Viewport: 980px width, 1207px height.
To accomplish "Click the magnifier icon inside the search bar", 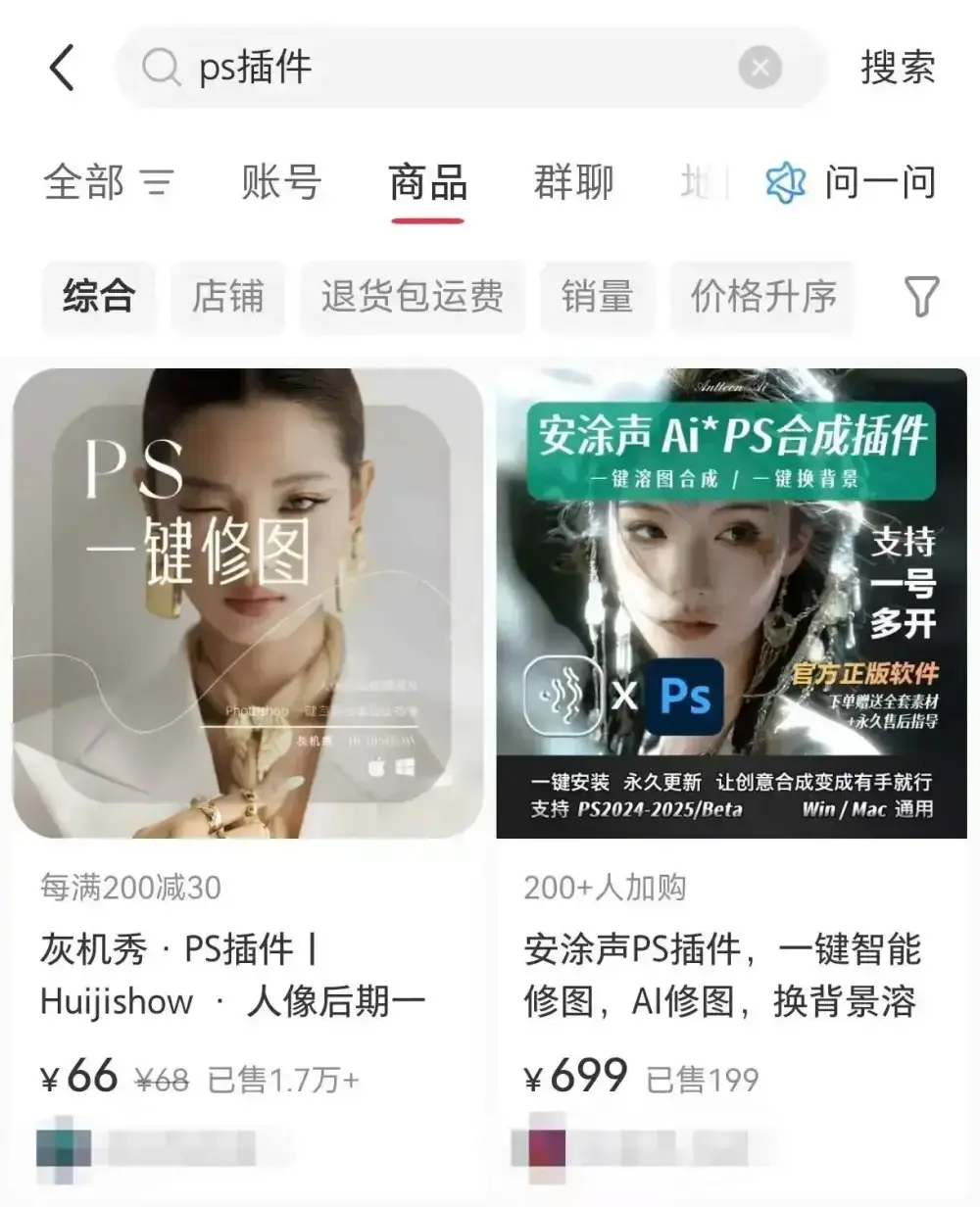I will (162, 67).
